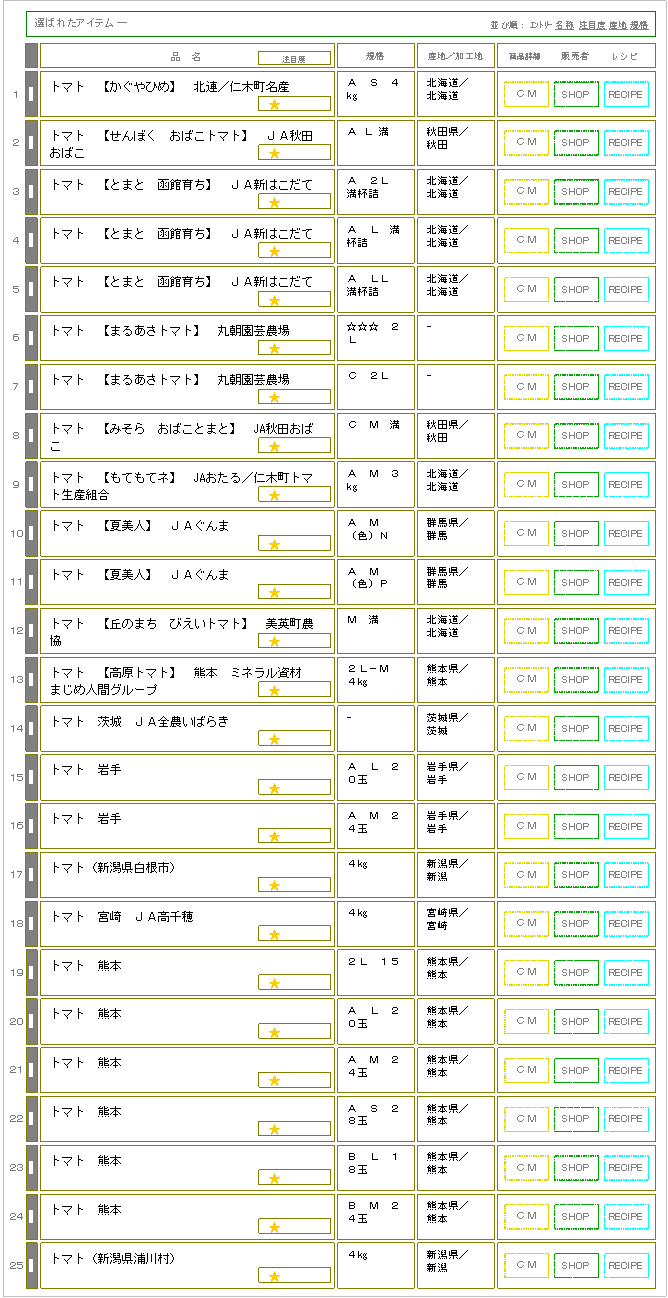668x1298 pixels.
Task: Open CM for かぐやひめ tomato in row 1
Action: (526, 94)
